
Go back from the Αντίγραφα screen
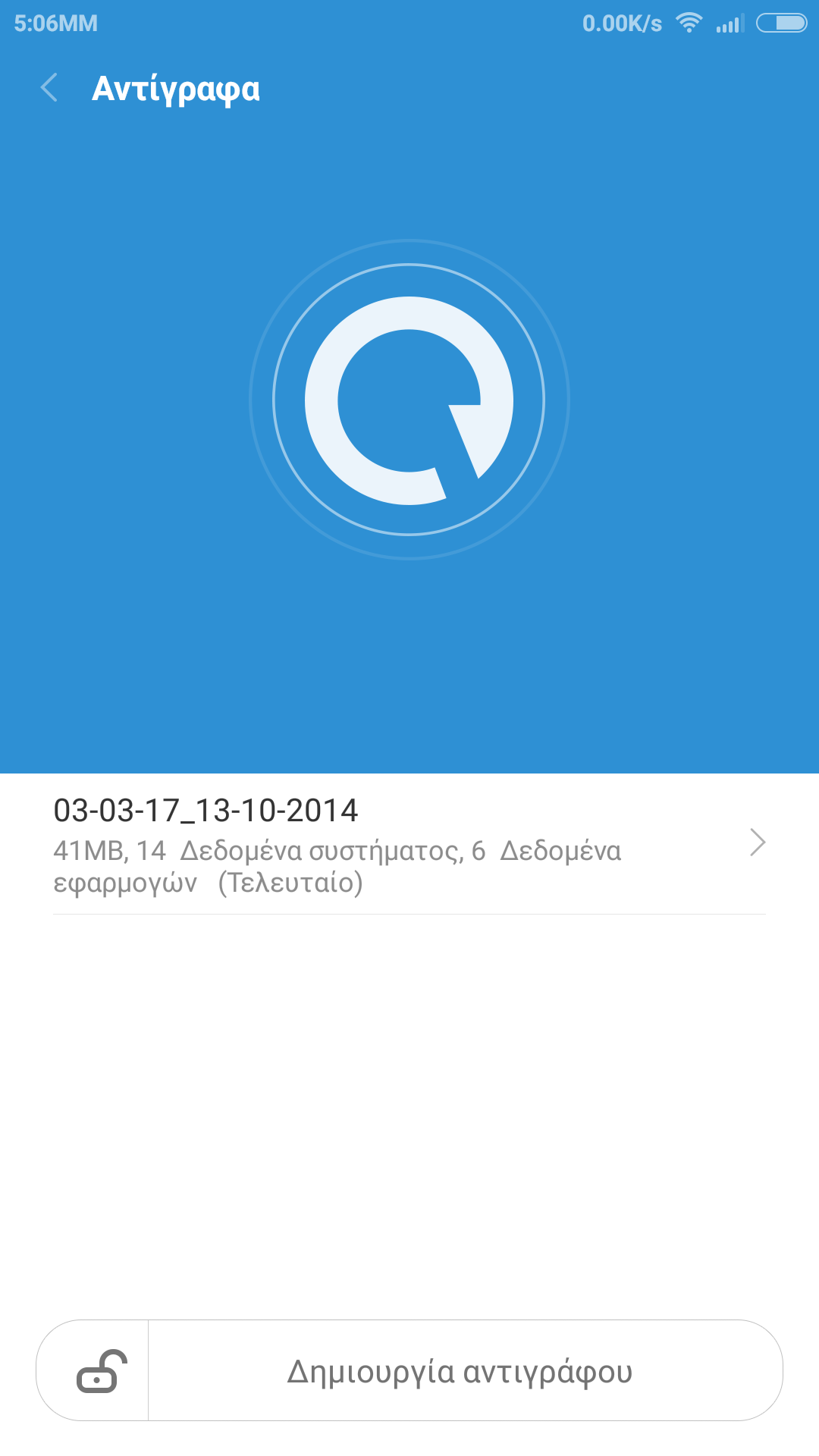49,88
